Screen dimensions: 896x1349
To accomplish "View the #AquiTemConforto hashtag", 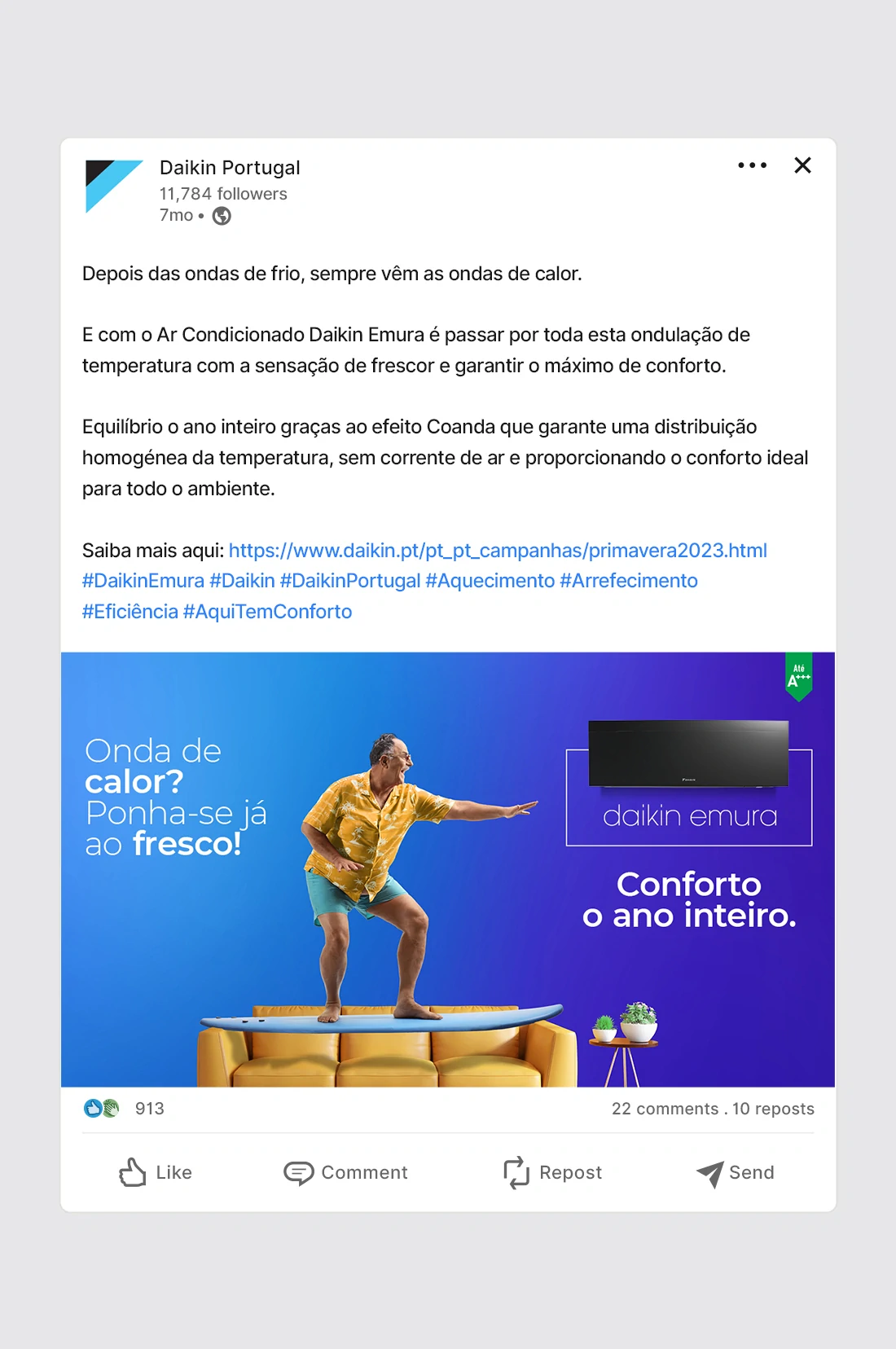I will pos(267,612).
